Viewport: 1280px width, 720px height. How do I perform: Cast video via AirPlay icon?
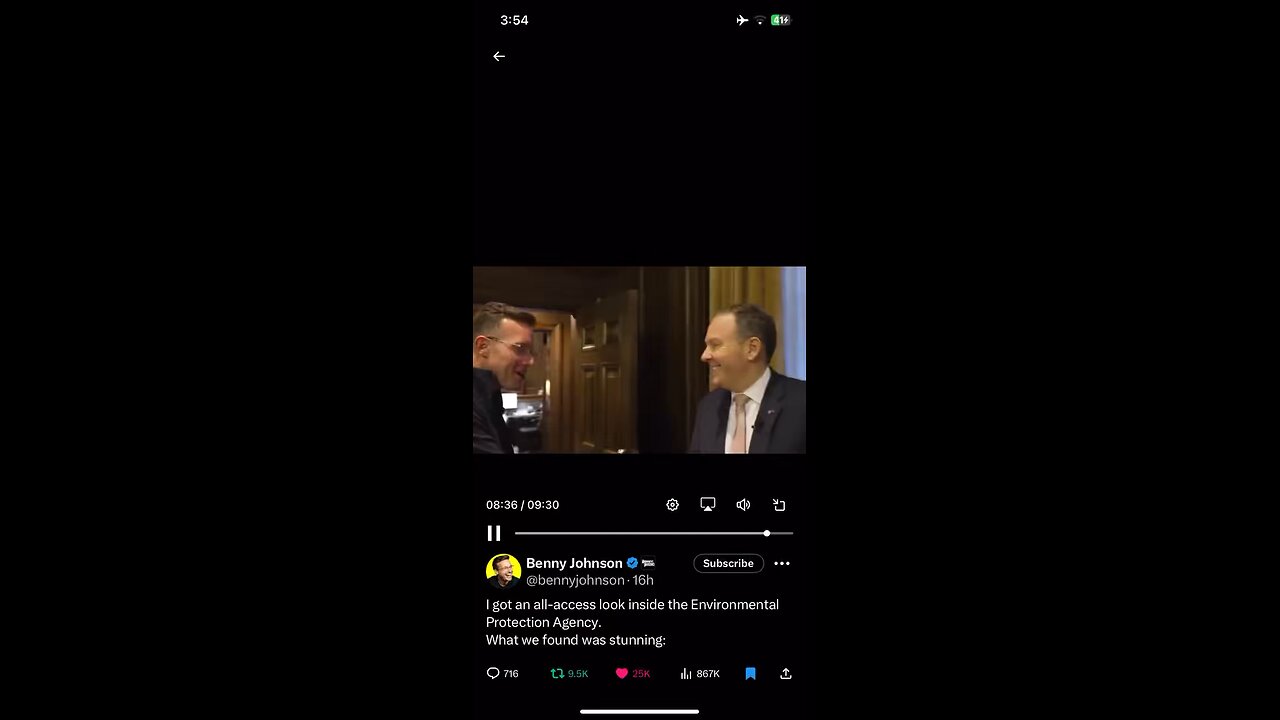click(x=708, y=505)
